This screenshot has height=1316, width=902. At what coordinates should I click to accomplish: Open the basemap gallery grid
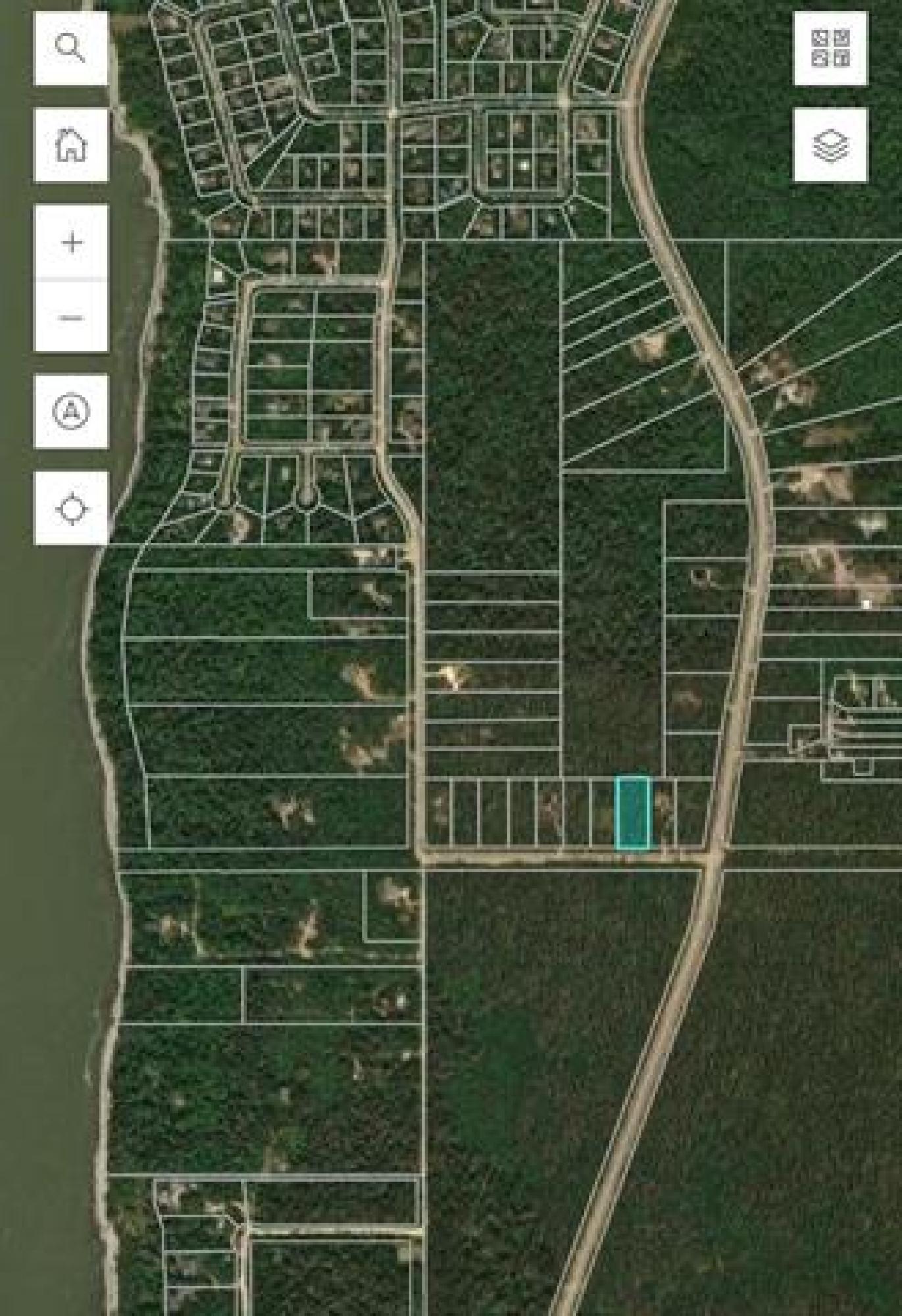[830, 49]
